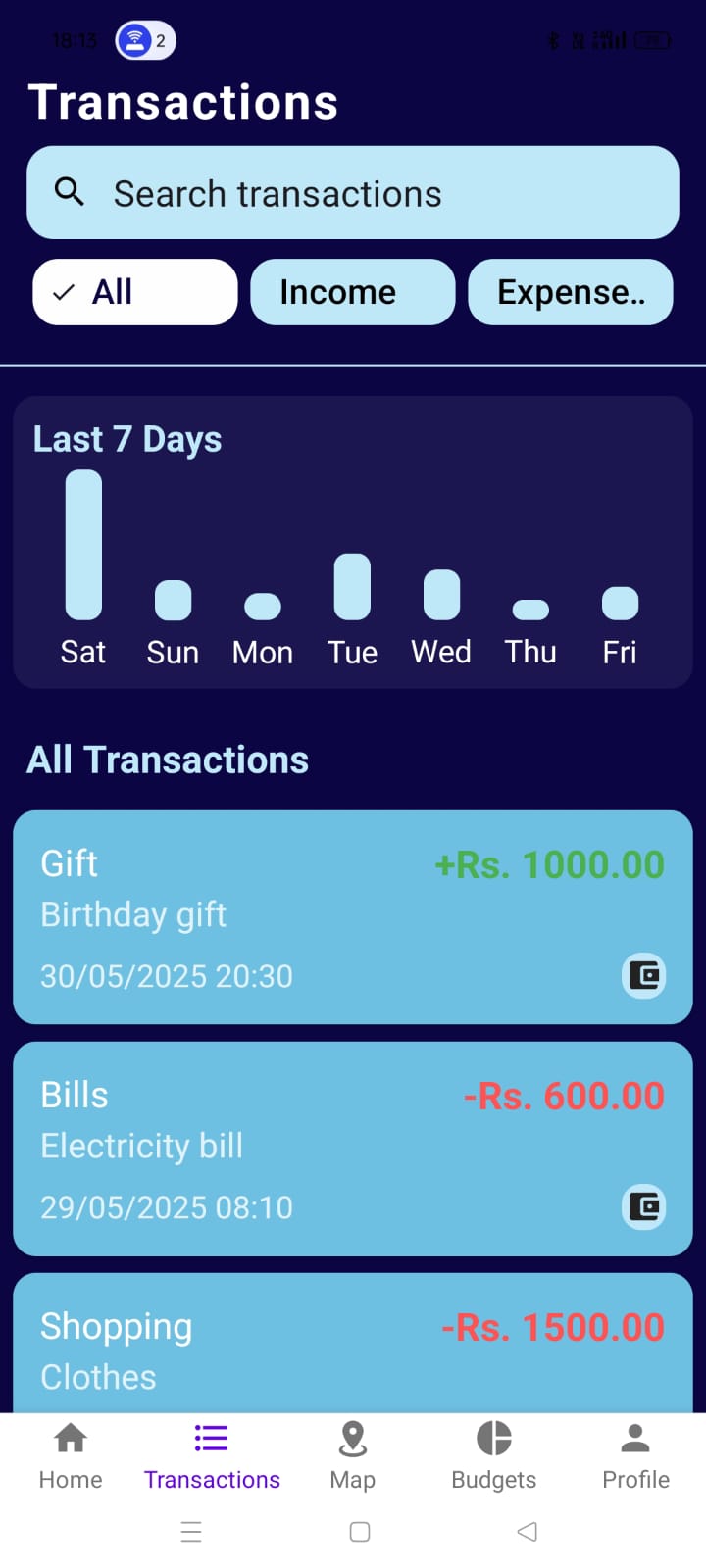The height and width of the screenshot is (1568, 706).
Task: Select the All filter chip
Action: pos(135,292)
